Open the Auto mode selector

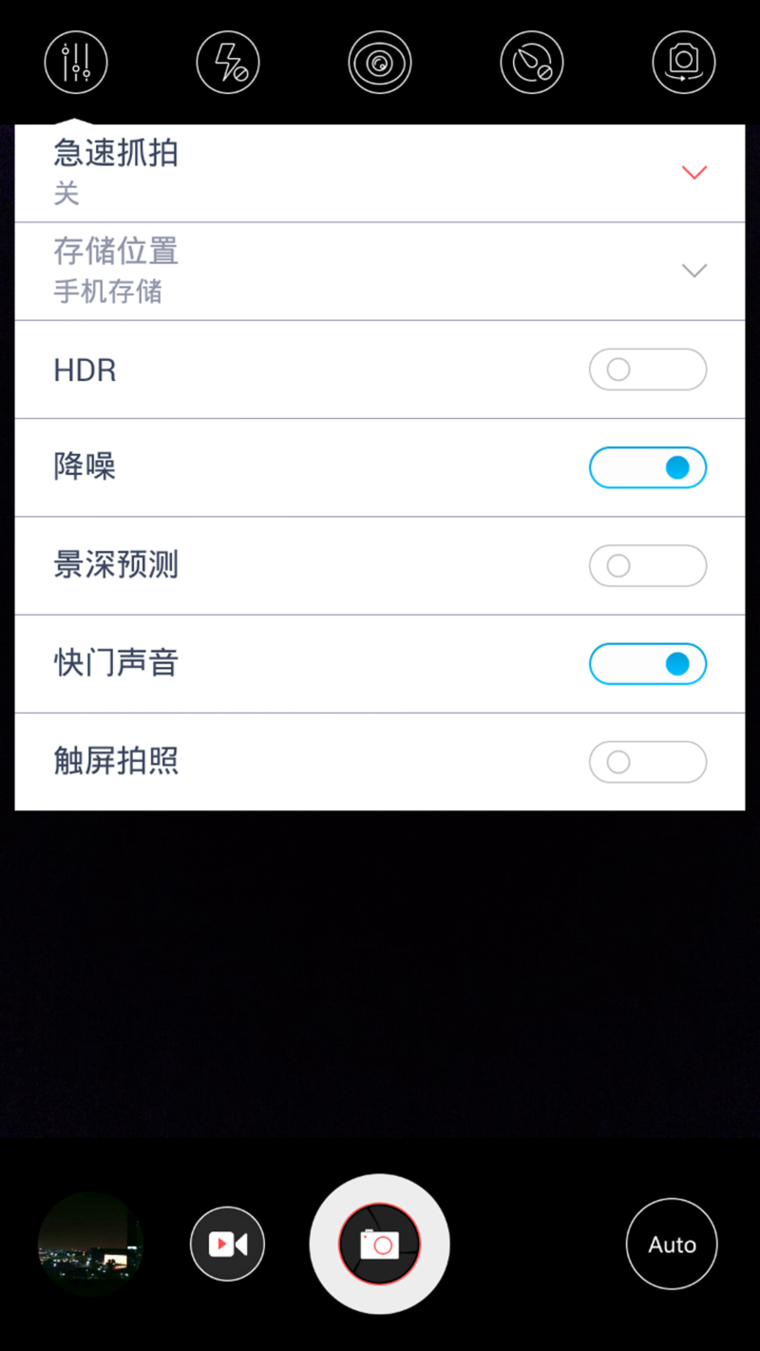click(672, 1244)
